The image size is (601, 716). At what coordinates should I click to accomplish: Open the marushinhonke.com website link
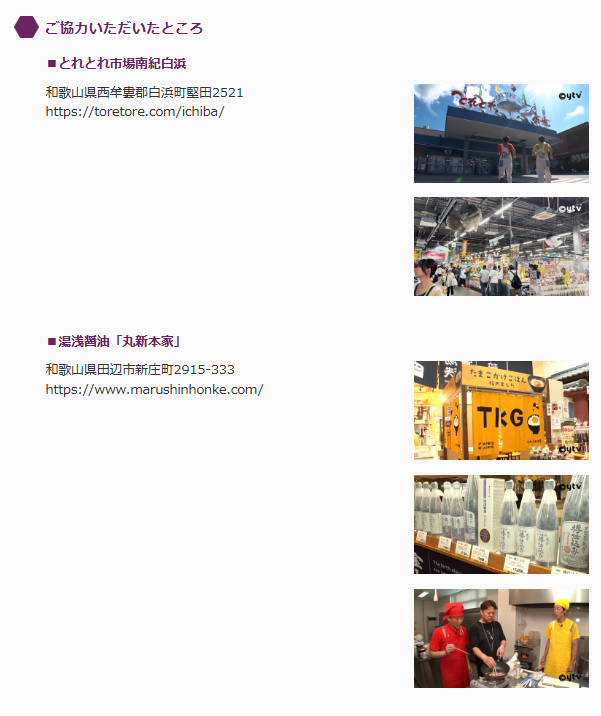[x=154, y=389]
